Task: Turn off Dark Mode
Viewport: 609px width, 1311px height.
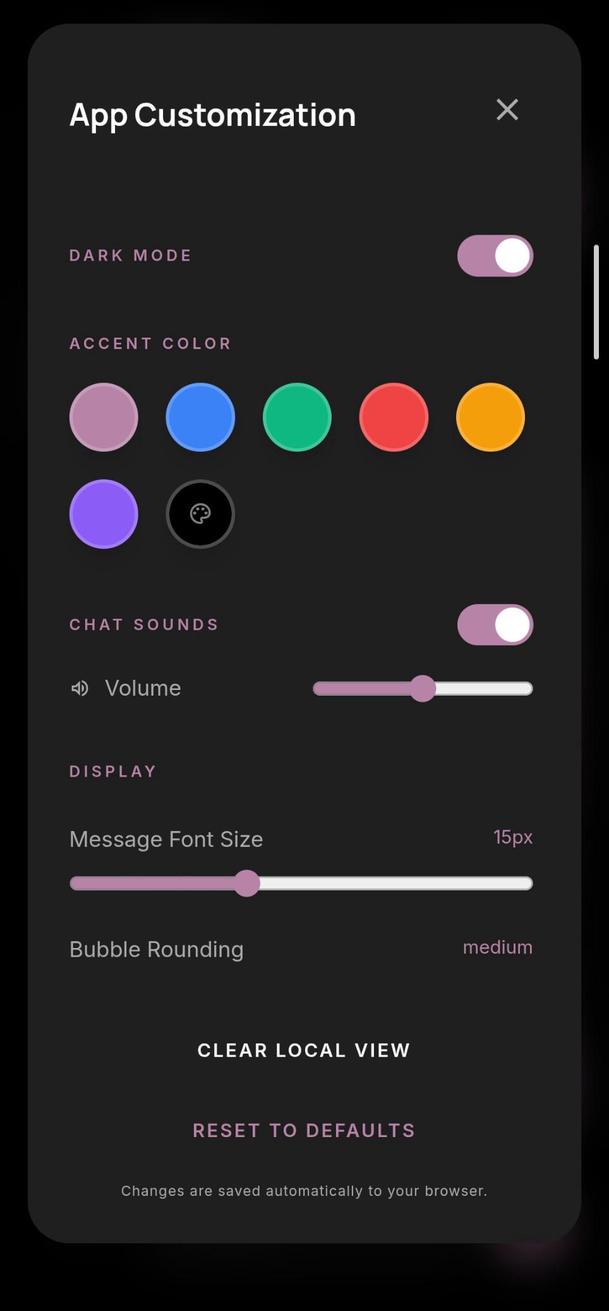Action: (x=495, y=256)
